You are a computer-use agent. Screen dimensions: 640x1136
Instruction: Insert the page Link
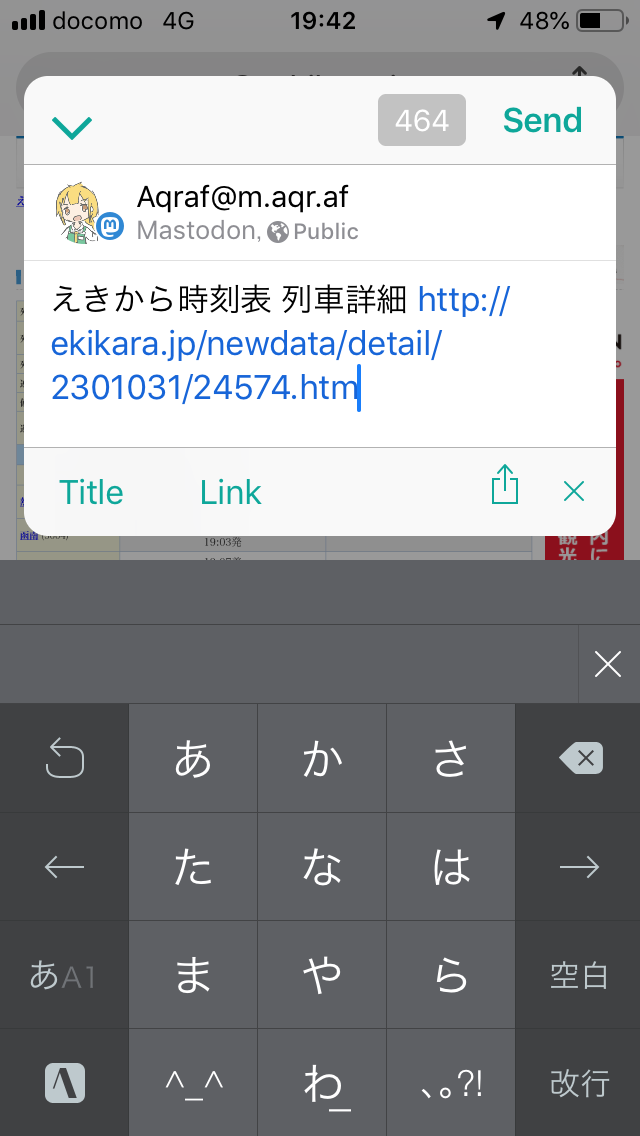(x=230, y=492)
